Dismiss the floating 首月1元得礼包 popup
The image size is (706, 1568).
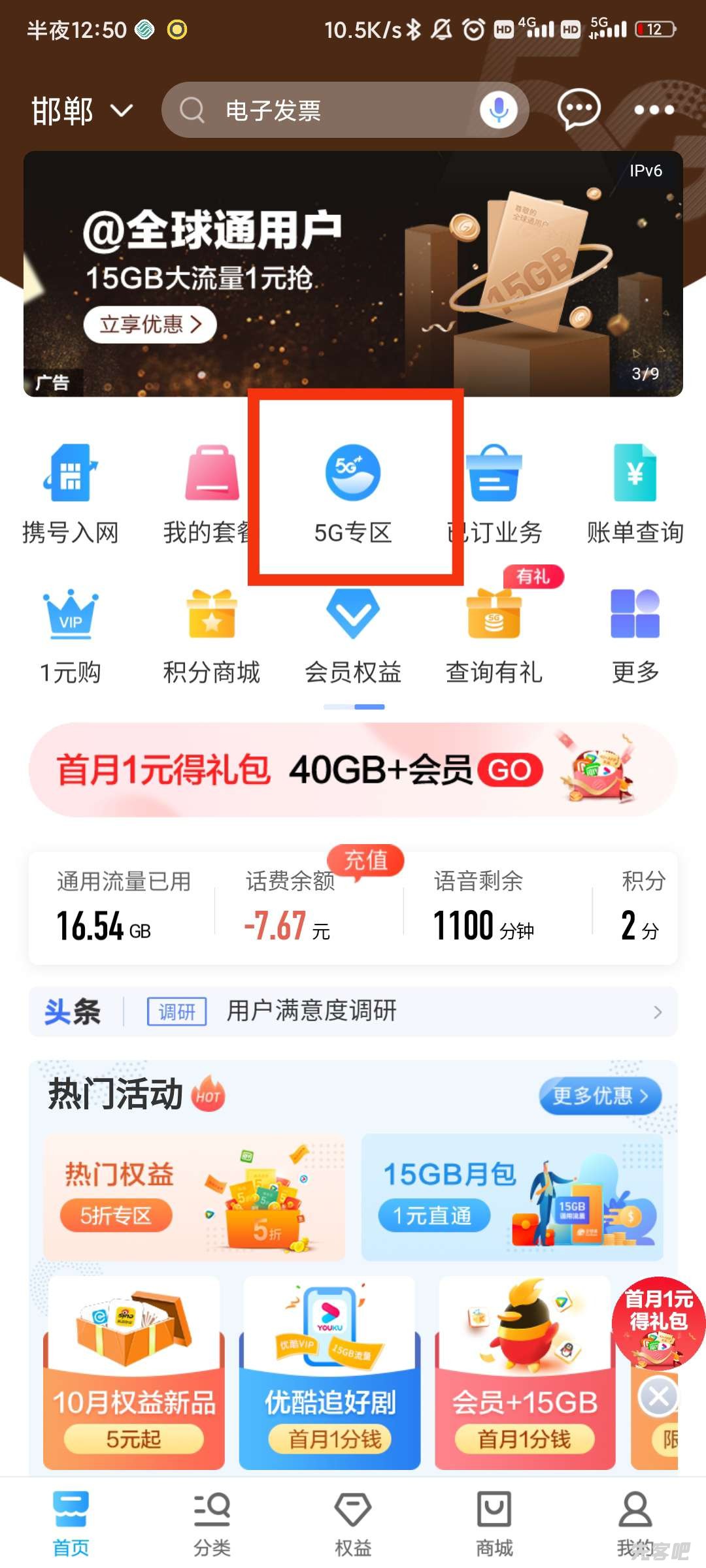(x=658, y=1397)
